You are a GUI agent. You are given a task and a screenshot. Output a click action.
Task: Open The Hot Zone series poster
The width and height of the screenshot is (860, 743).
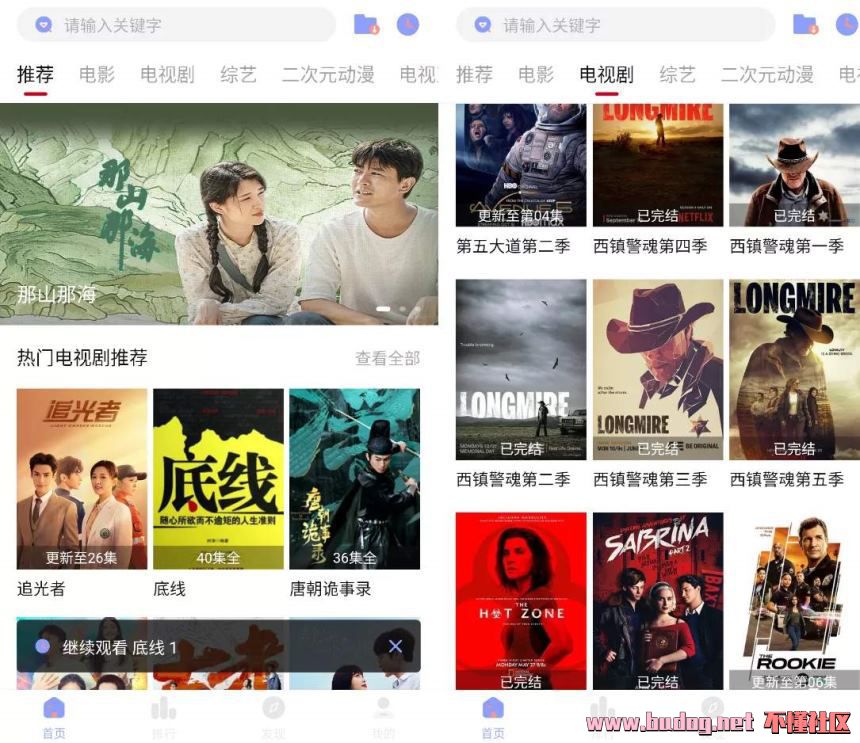[x=521, y=600]
